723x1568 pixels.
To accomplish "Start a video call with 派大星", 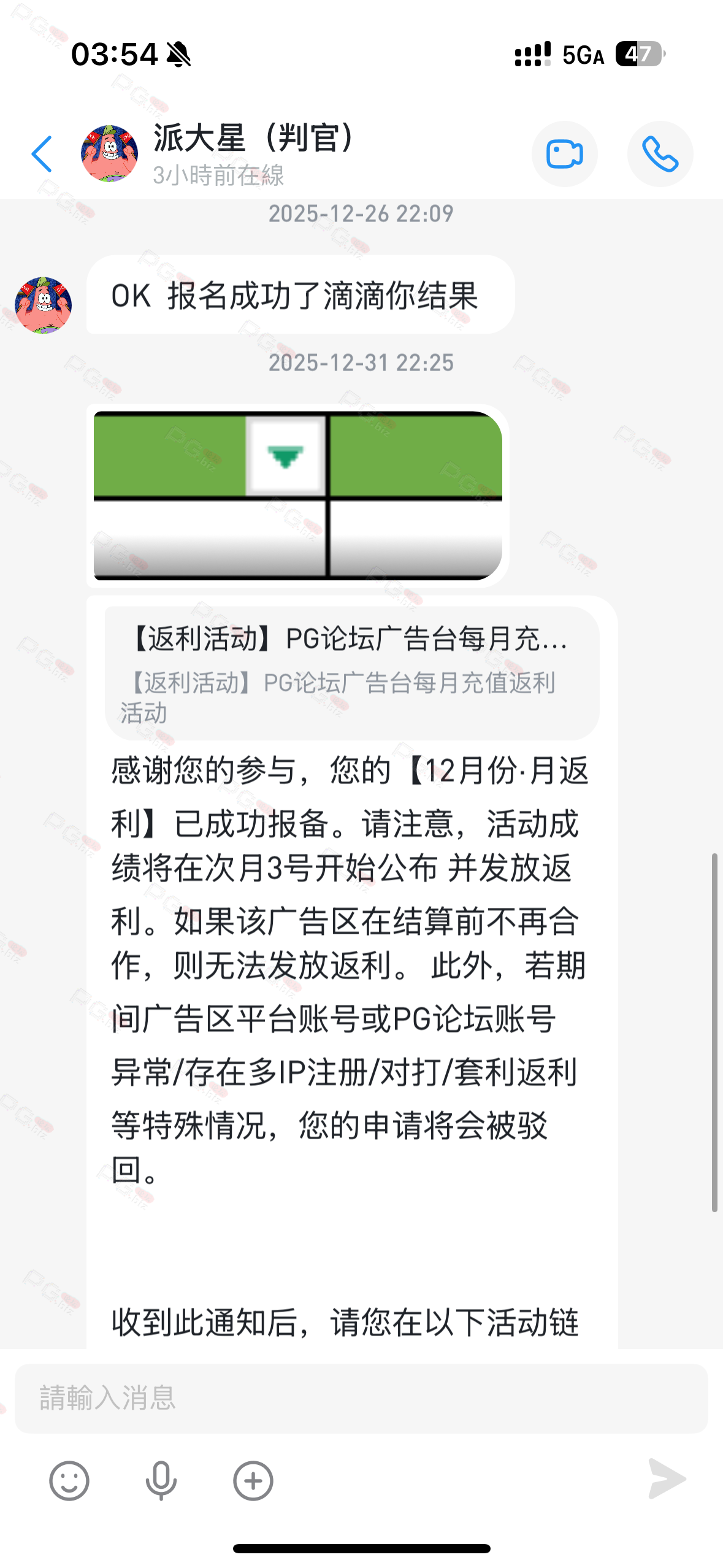I will (564, 154).
